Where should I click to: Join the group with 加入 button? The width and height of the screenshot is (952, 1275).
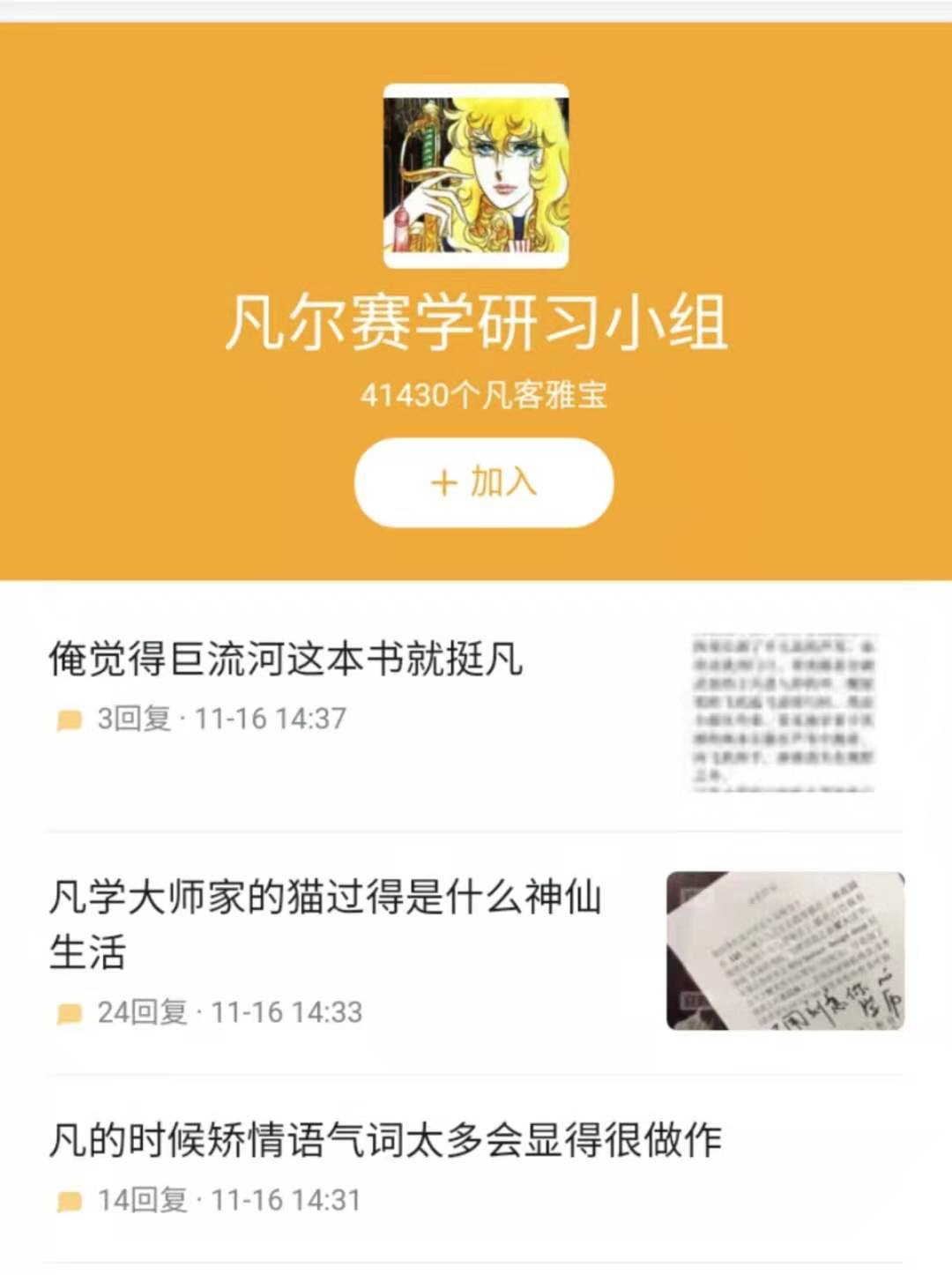pos(483,482)
